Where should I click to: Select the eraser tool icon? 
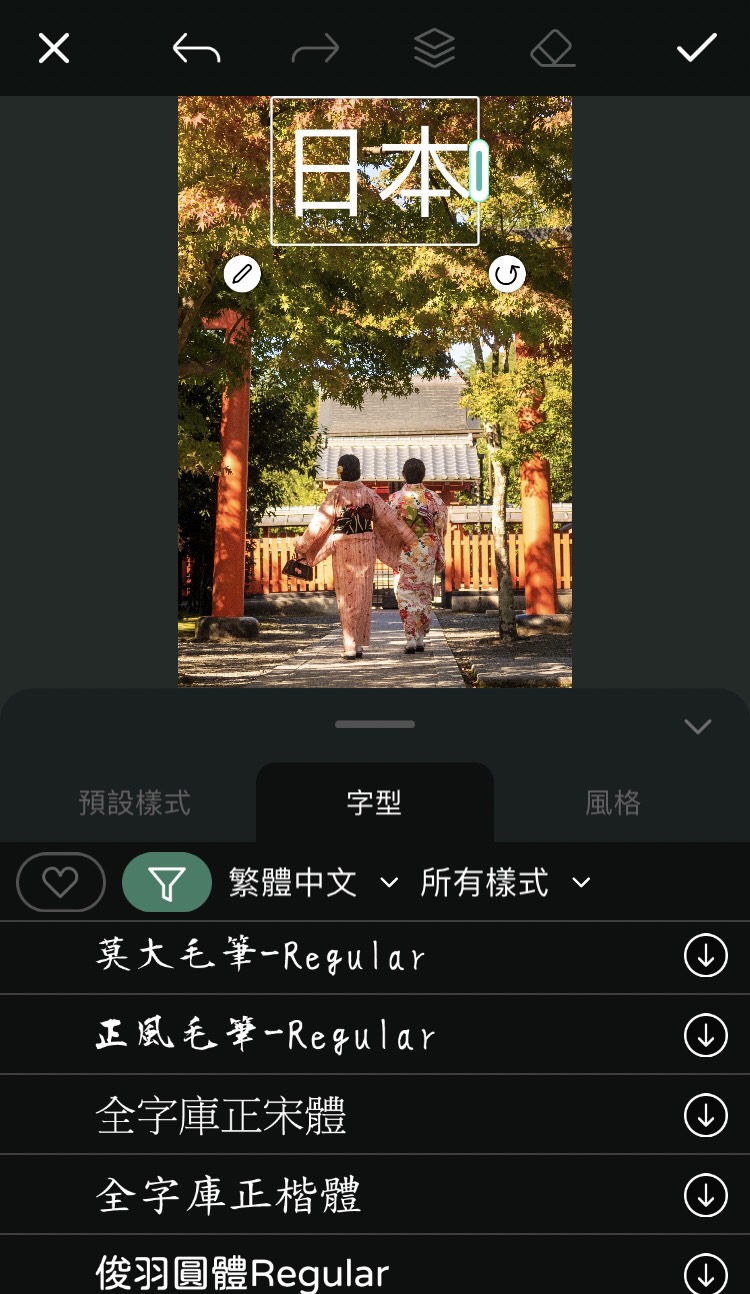pyautogui.click(x=553, y=48)
